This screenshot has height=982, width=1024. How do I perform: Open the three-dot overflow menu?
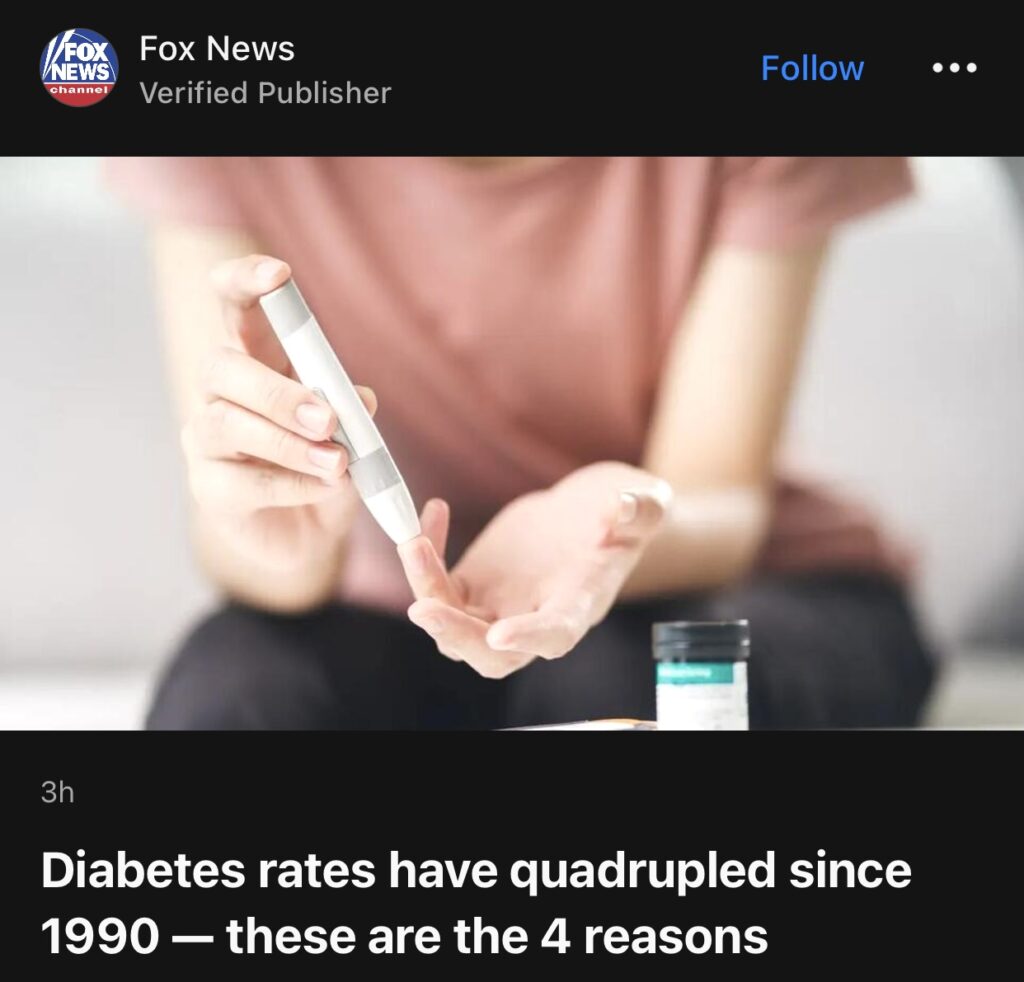954,68
